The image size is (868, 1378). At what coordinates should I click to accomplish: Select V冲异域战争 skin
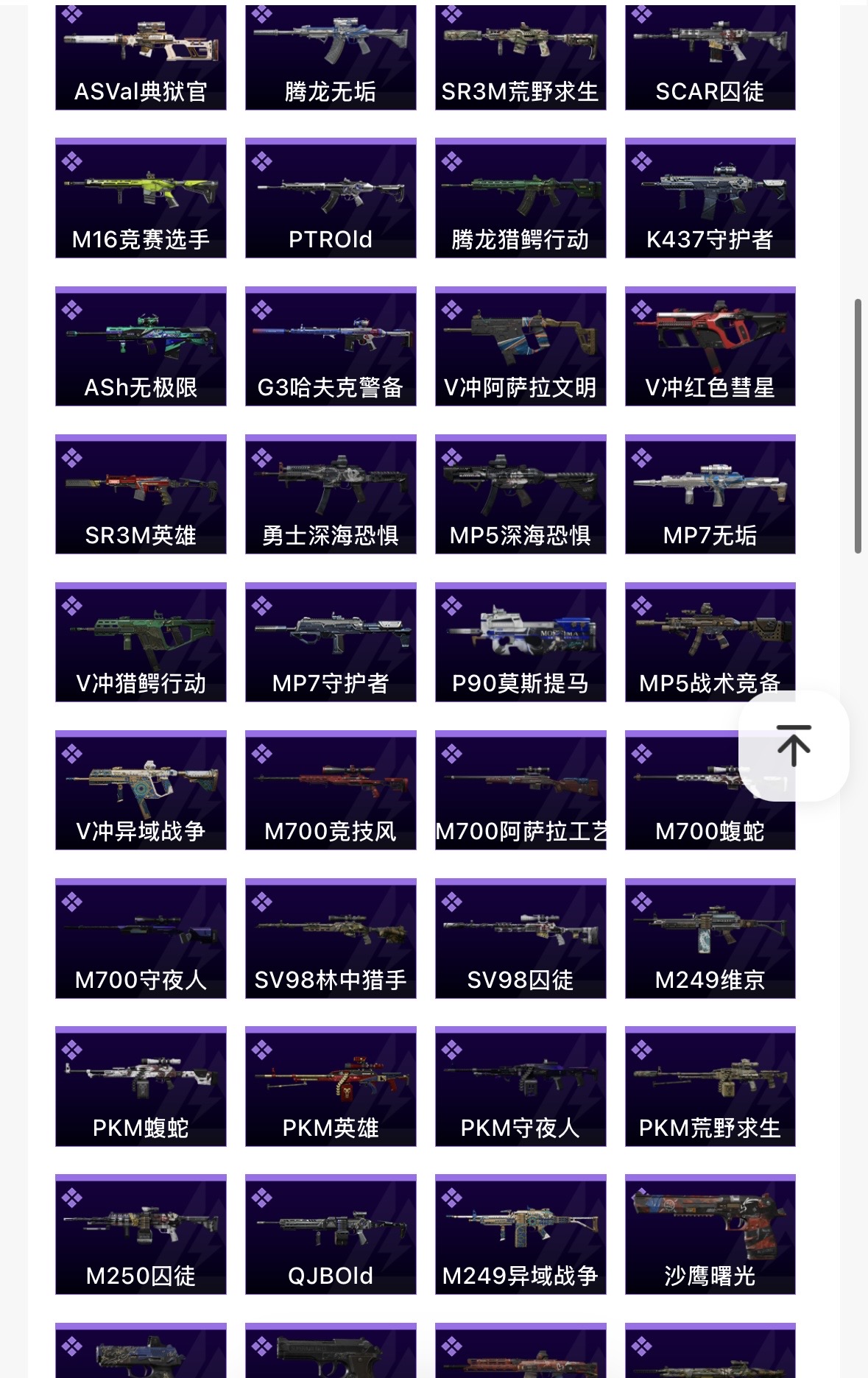(141, 790)
